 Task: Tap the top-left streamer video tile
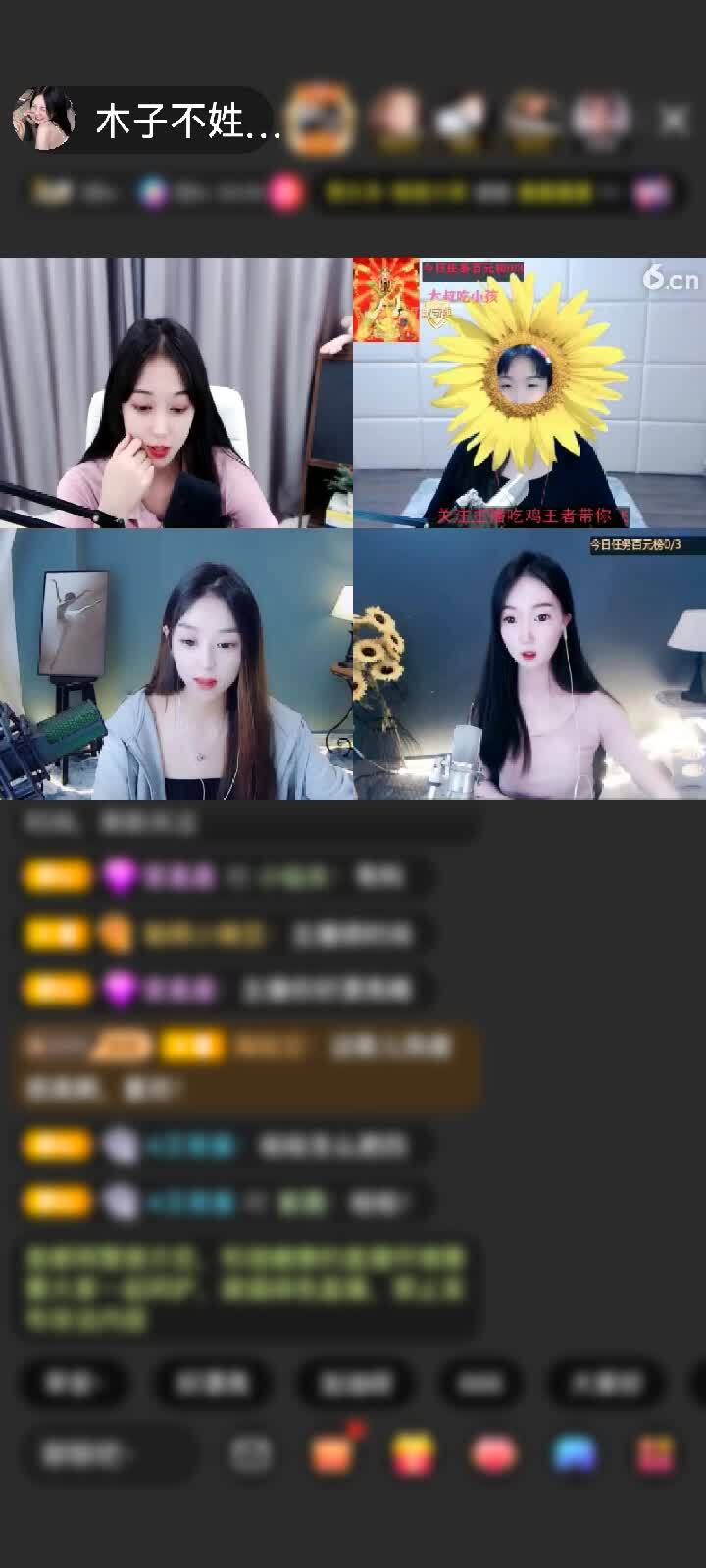click(176, 392)
